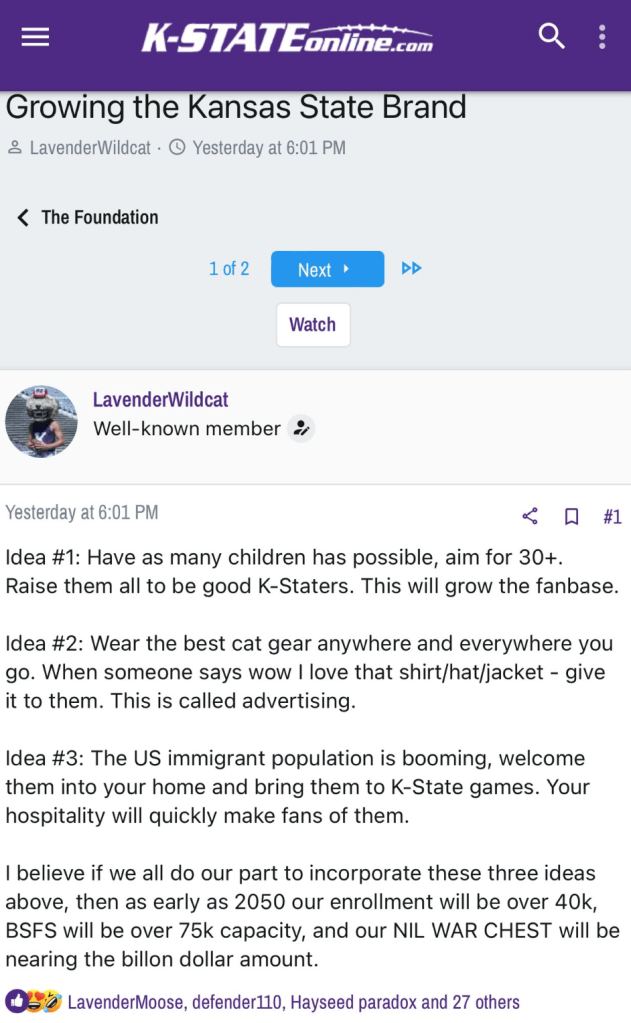Viewport: 631px width, 1023px height.
Task: Open the #1 post permalink
Action: tap(612, 516)
